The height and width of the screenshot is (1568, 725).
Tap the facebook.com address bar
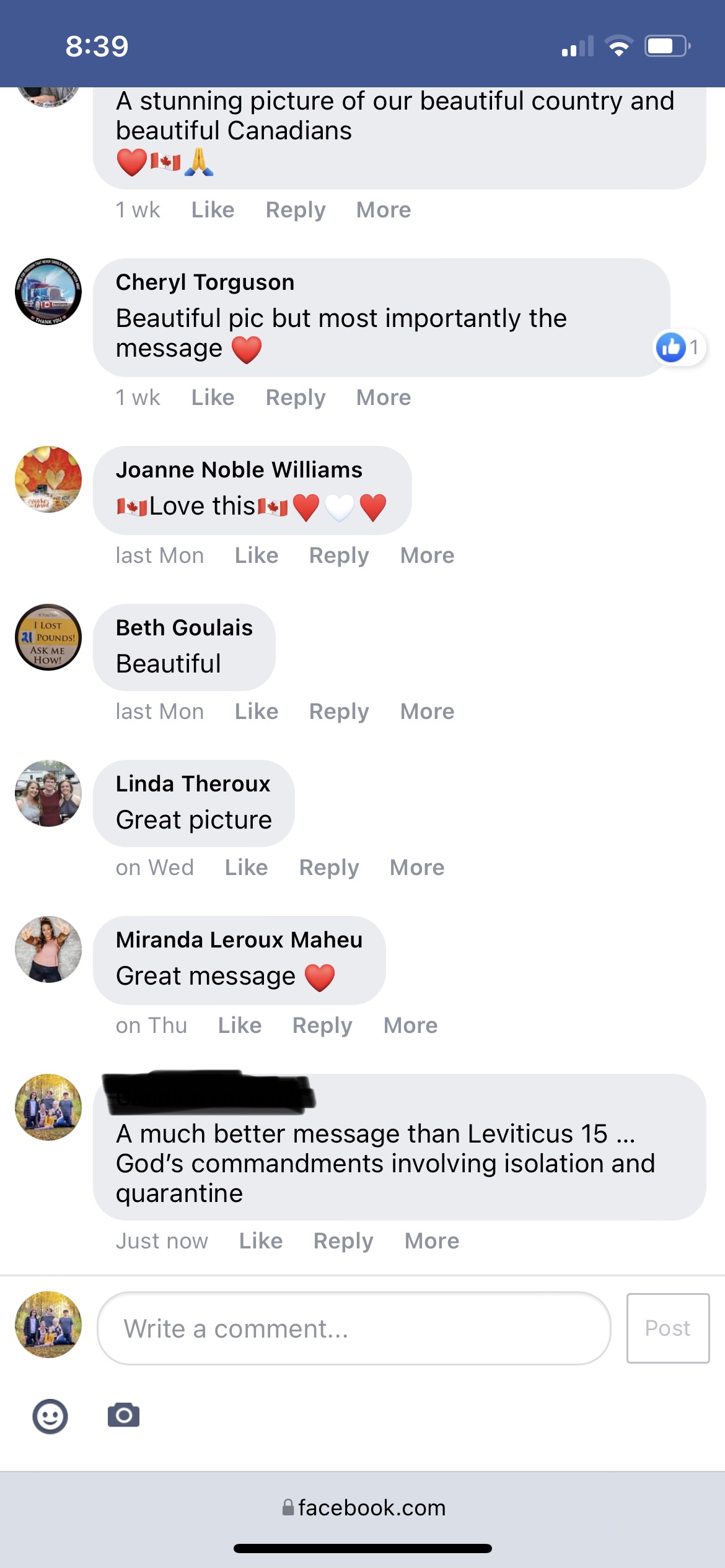click(x=362, y=1507)
